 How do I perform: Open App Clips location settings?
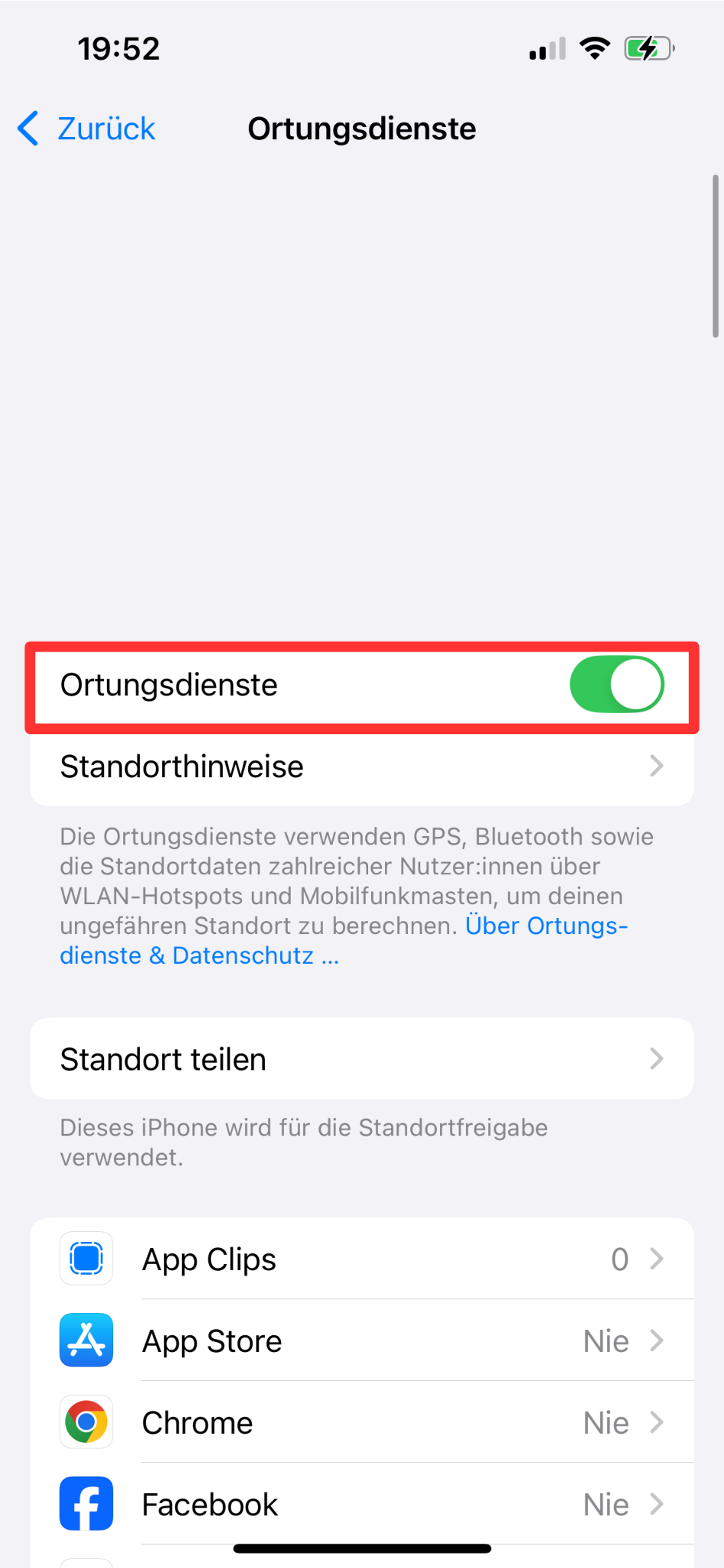pos(362,1259)
